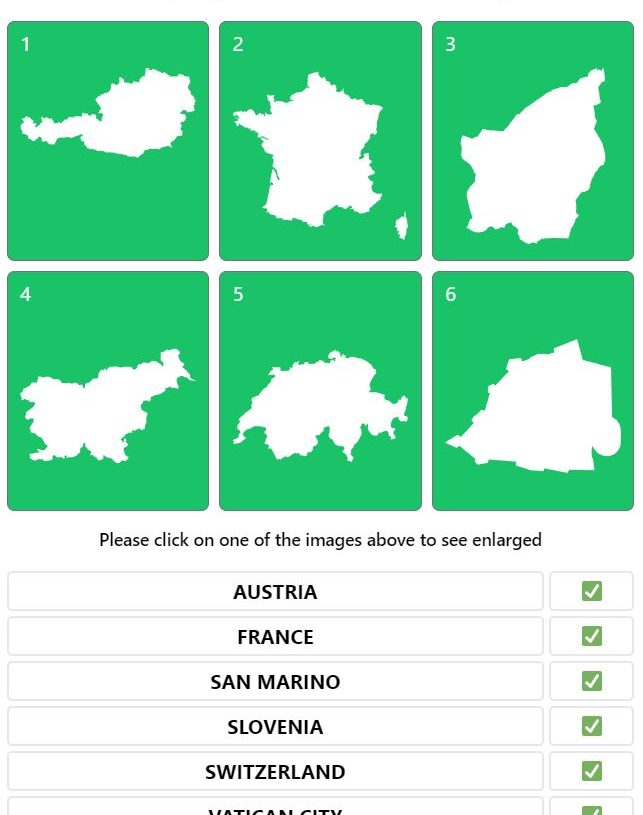
Task: Toggle the checkbox beside SAN MARINO
Action: [591, 681]
